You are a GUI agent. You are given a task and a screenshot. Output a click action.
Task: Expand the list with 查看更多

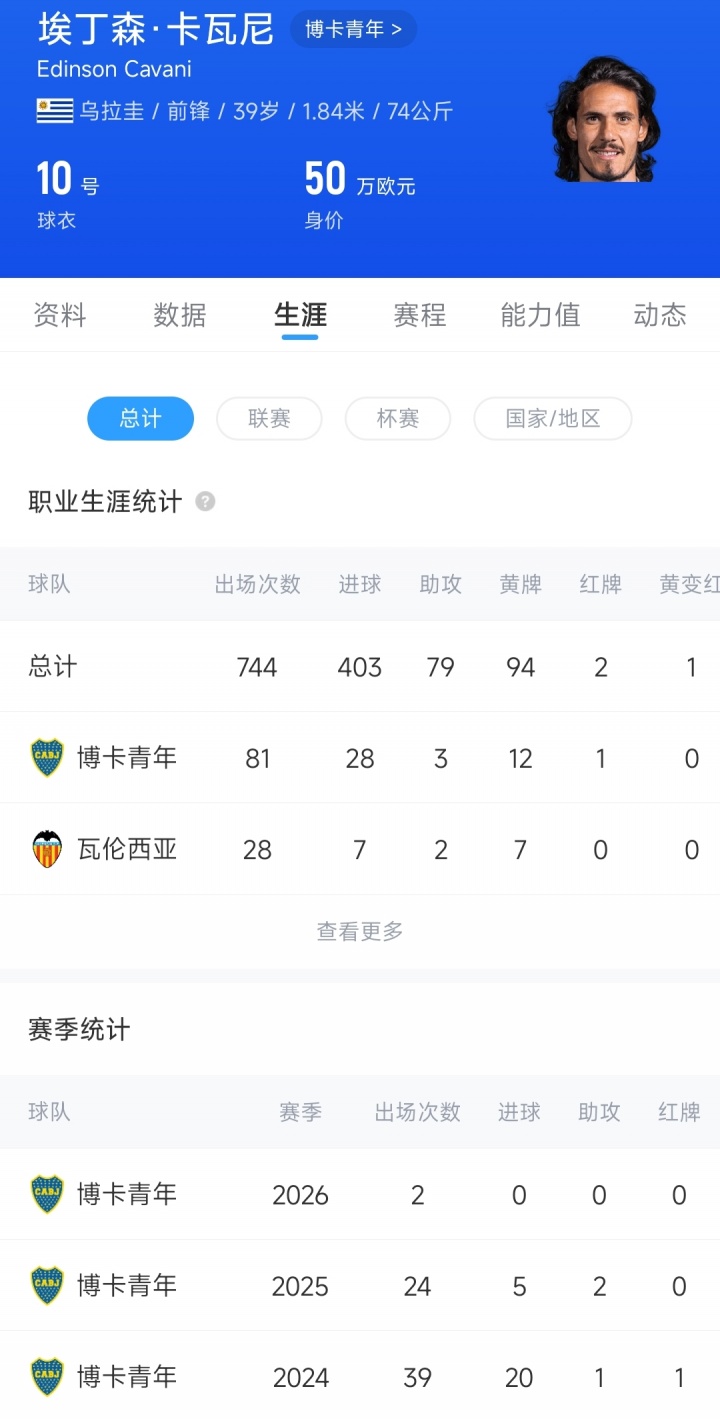coord(360,931)
